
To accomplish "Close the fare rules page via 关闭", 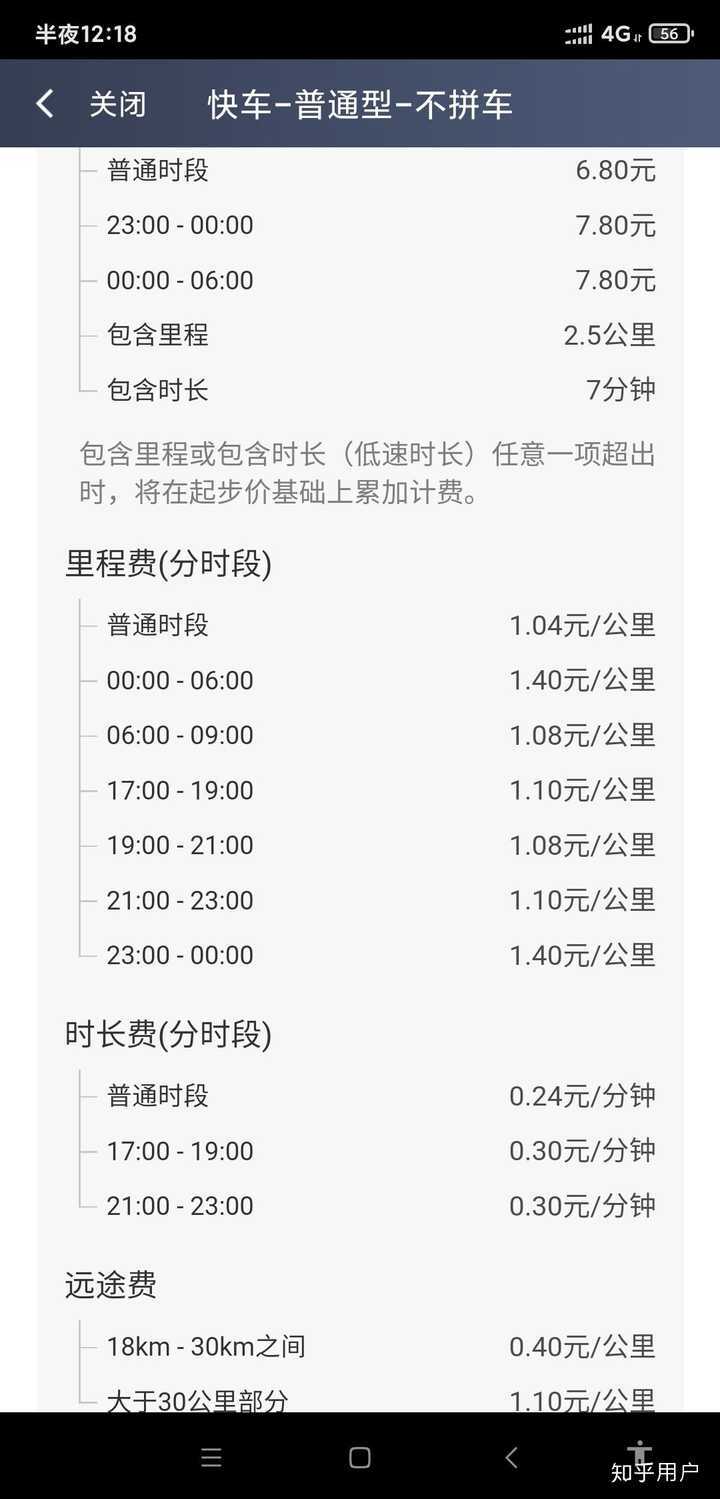I will pyautogui.click(x=118, y=104).
